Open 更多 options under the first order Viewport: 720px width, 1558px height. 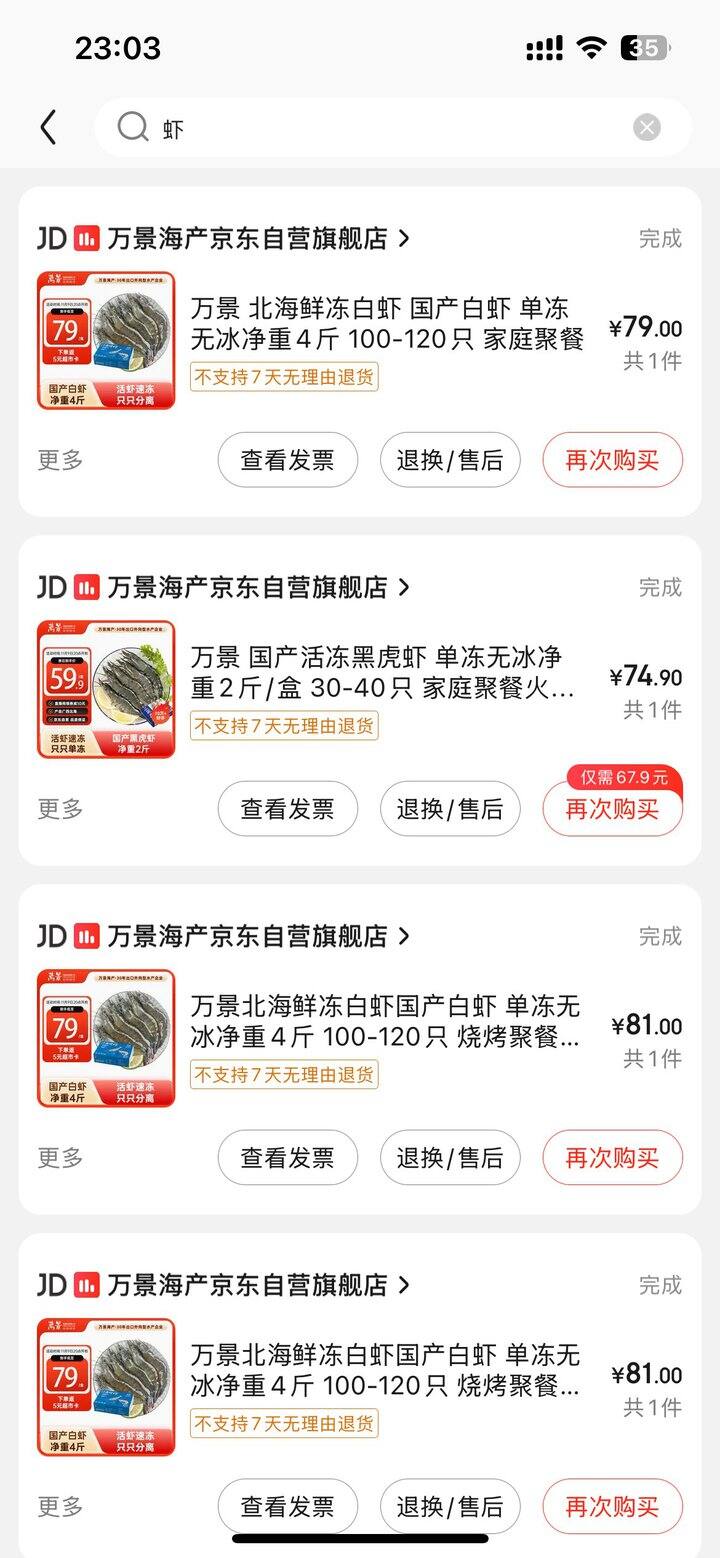coord(58,459)
